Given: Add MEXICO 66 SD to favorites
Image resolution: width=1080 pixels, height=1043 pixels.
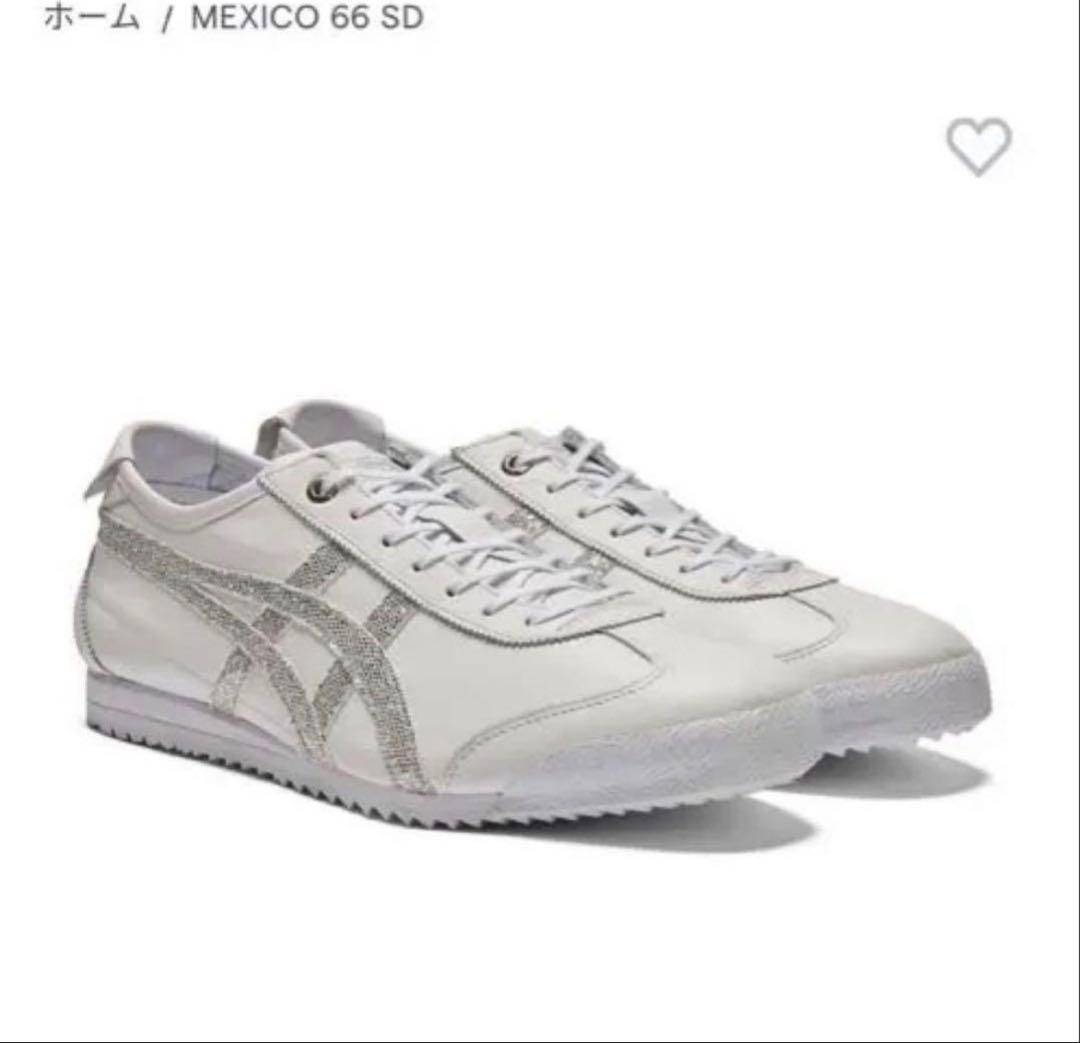Looking at the screenshot, I should click(979, 148).
